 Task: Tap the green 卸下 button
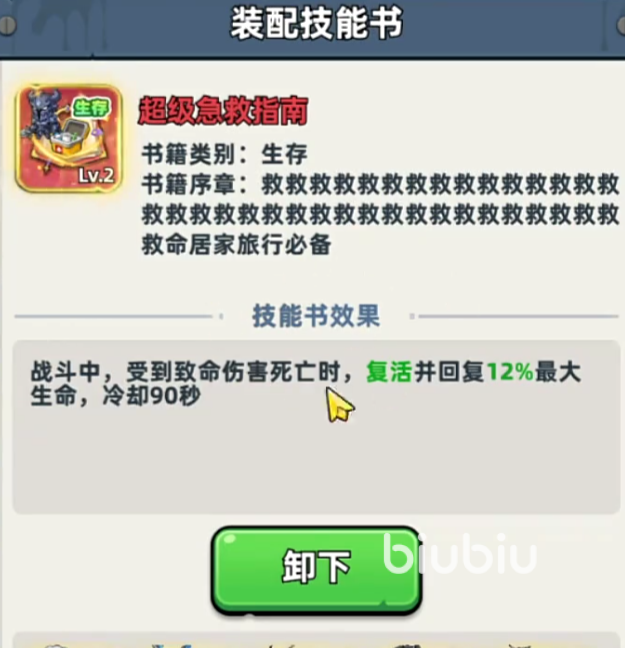pyautogui.click(x=315, y=569)
